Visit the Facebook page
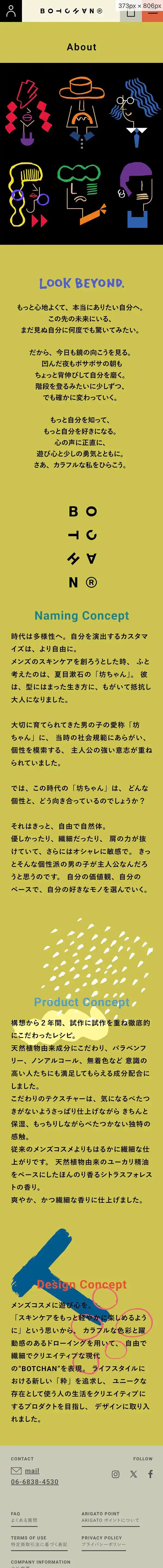Image resolution: width=163 pixels, height=1568 pixels. 150,1474
